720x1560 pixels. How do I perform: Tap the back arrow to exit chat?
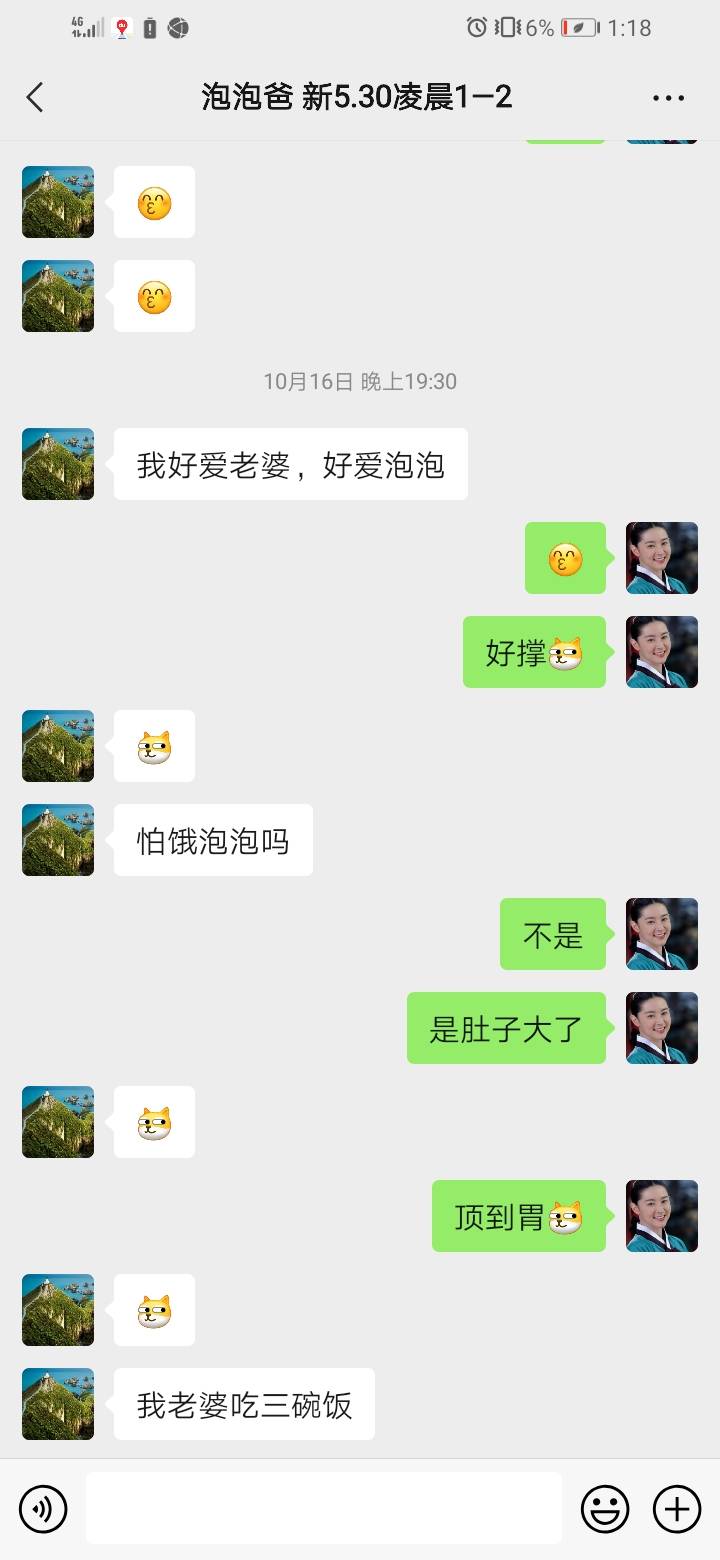coord(35,97)
